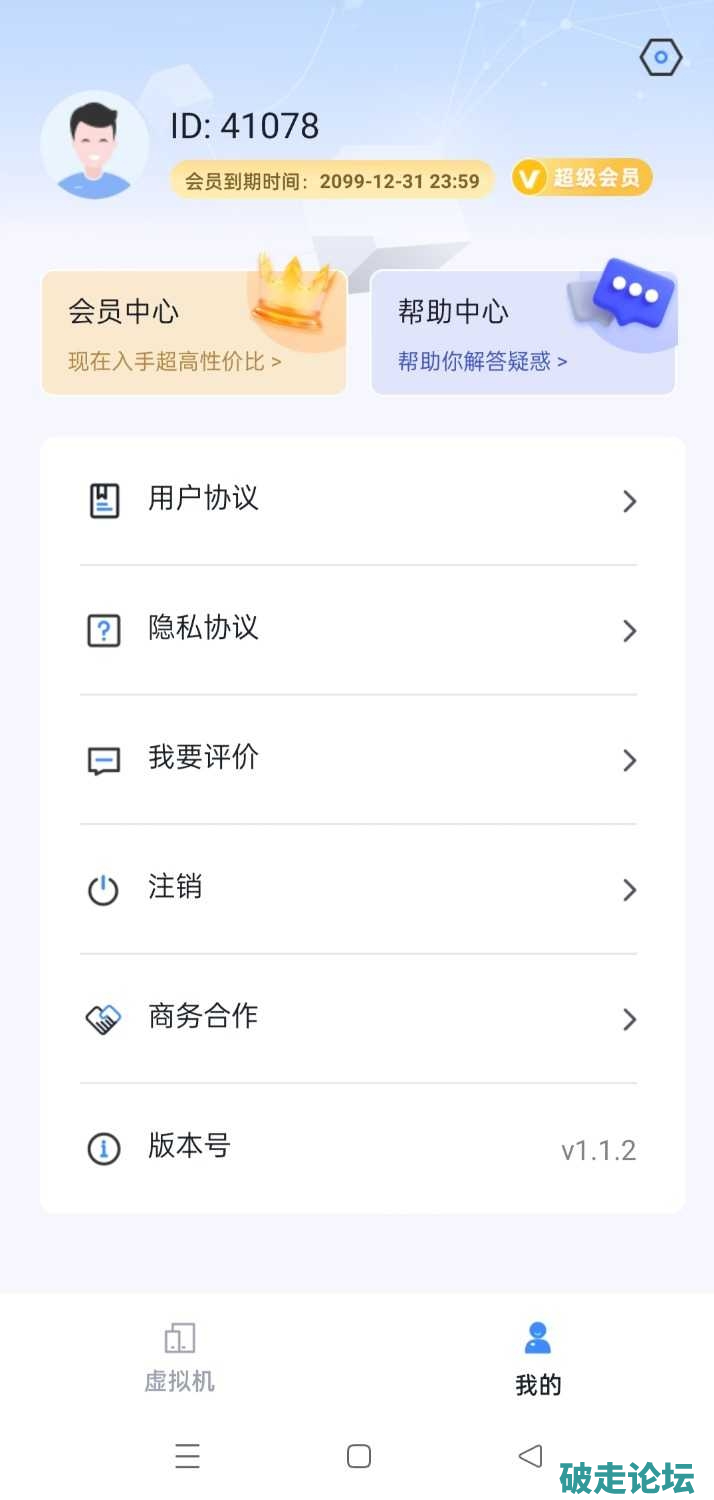Screen dimensions: 714x1500
Task: View the 隐私协议 page
Action: (358, 630)
